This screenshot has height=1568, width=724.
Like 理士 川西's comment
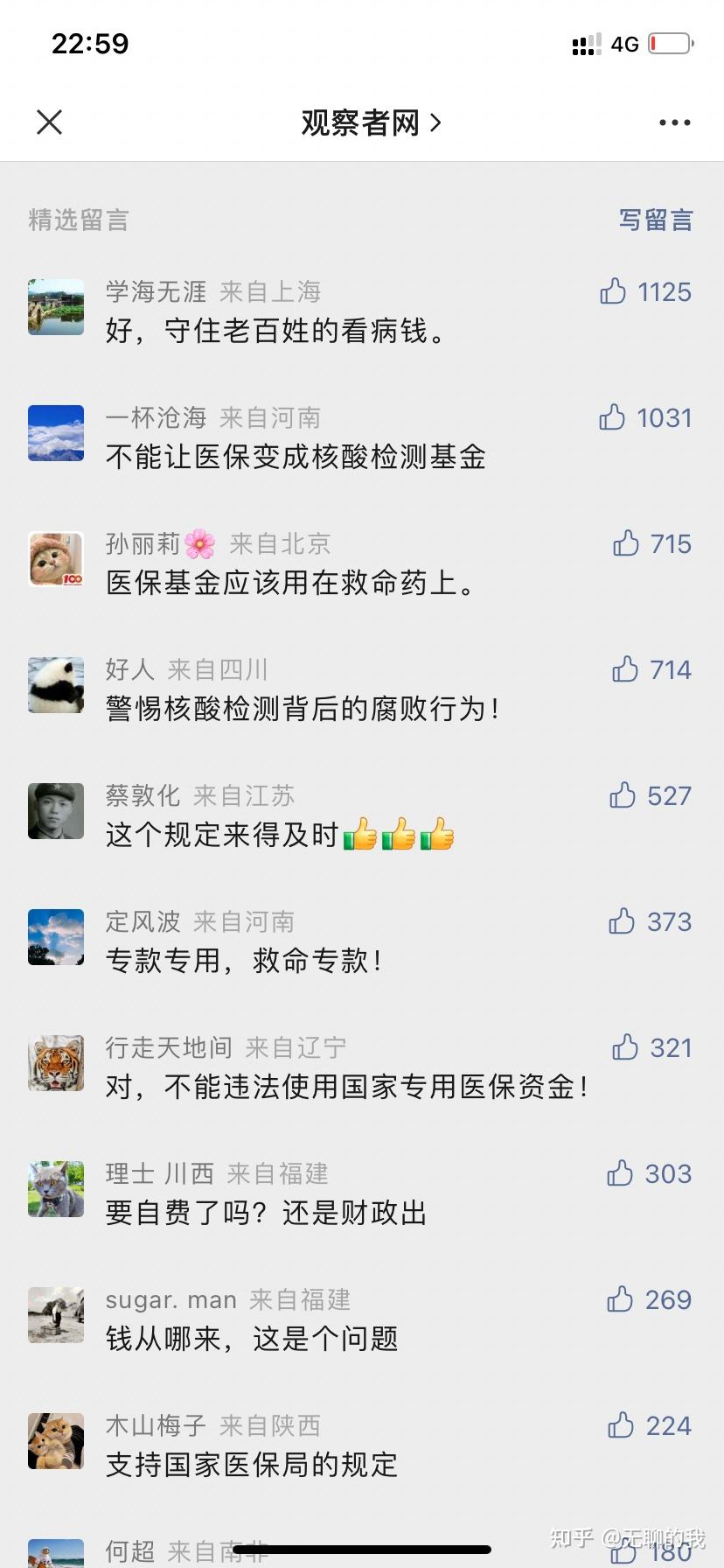(x=621, y=1173)
